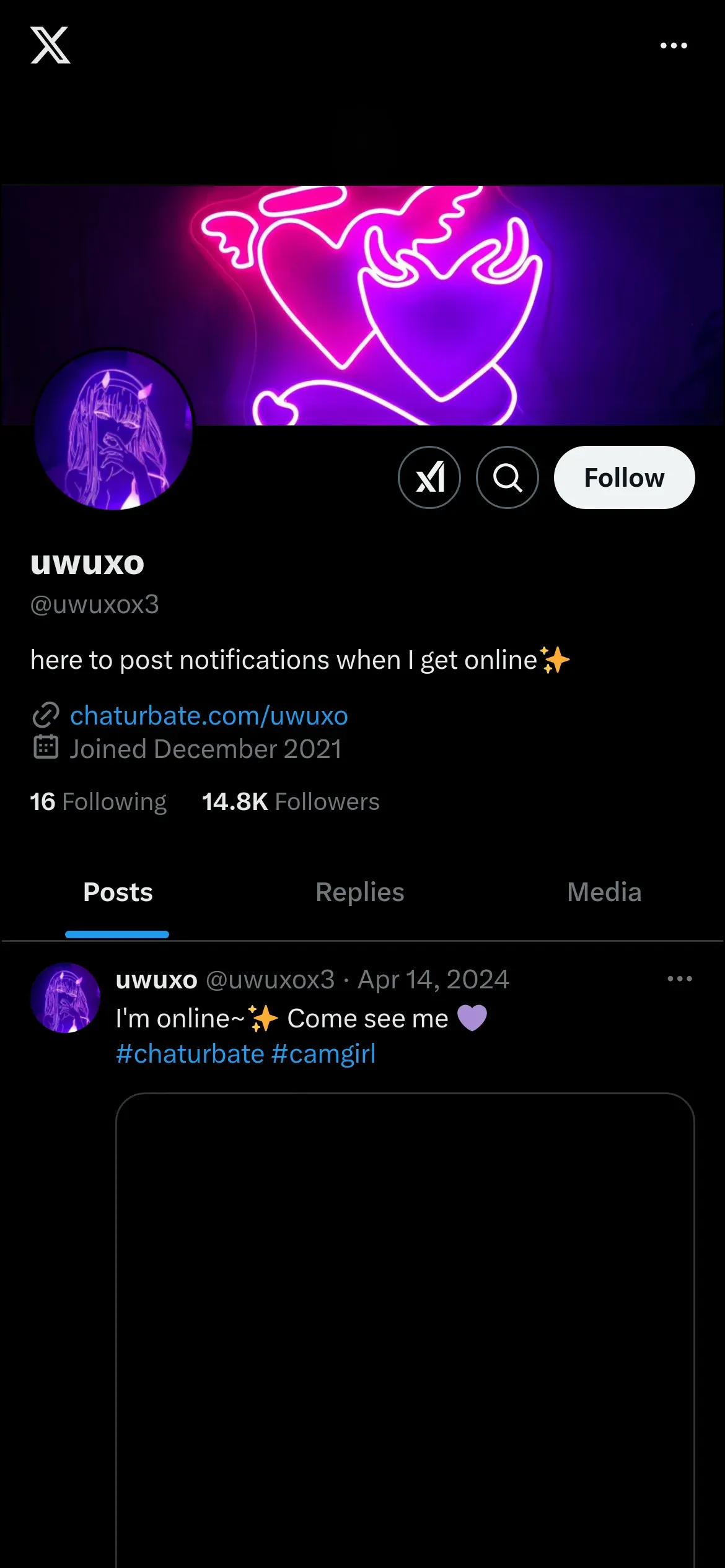Tap the #camgirl hashtag
725x1568 pixels.
coord(323,1054)
